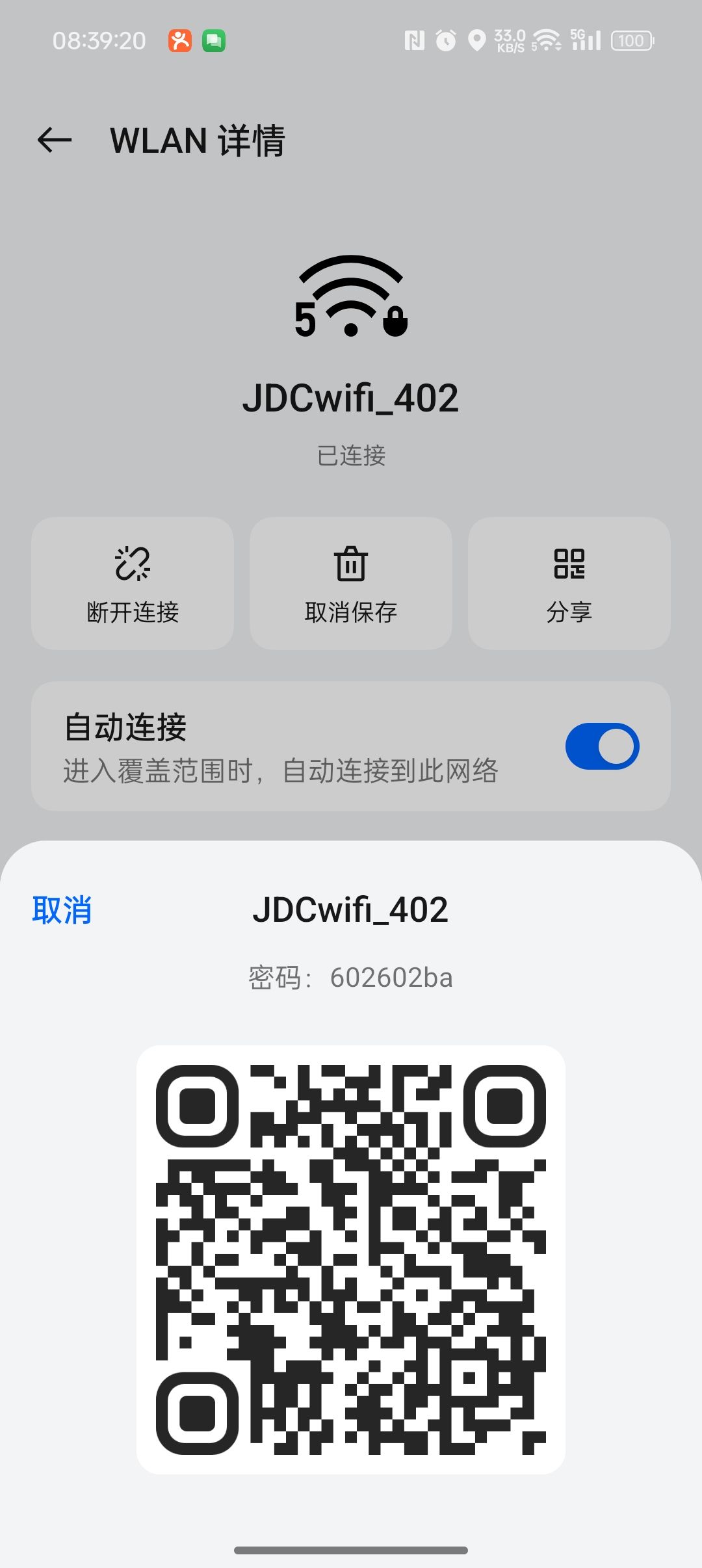
Task: Go back from WLAN 详情 page
Action: (55, 140)
